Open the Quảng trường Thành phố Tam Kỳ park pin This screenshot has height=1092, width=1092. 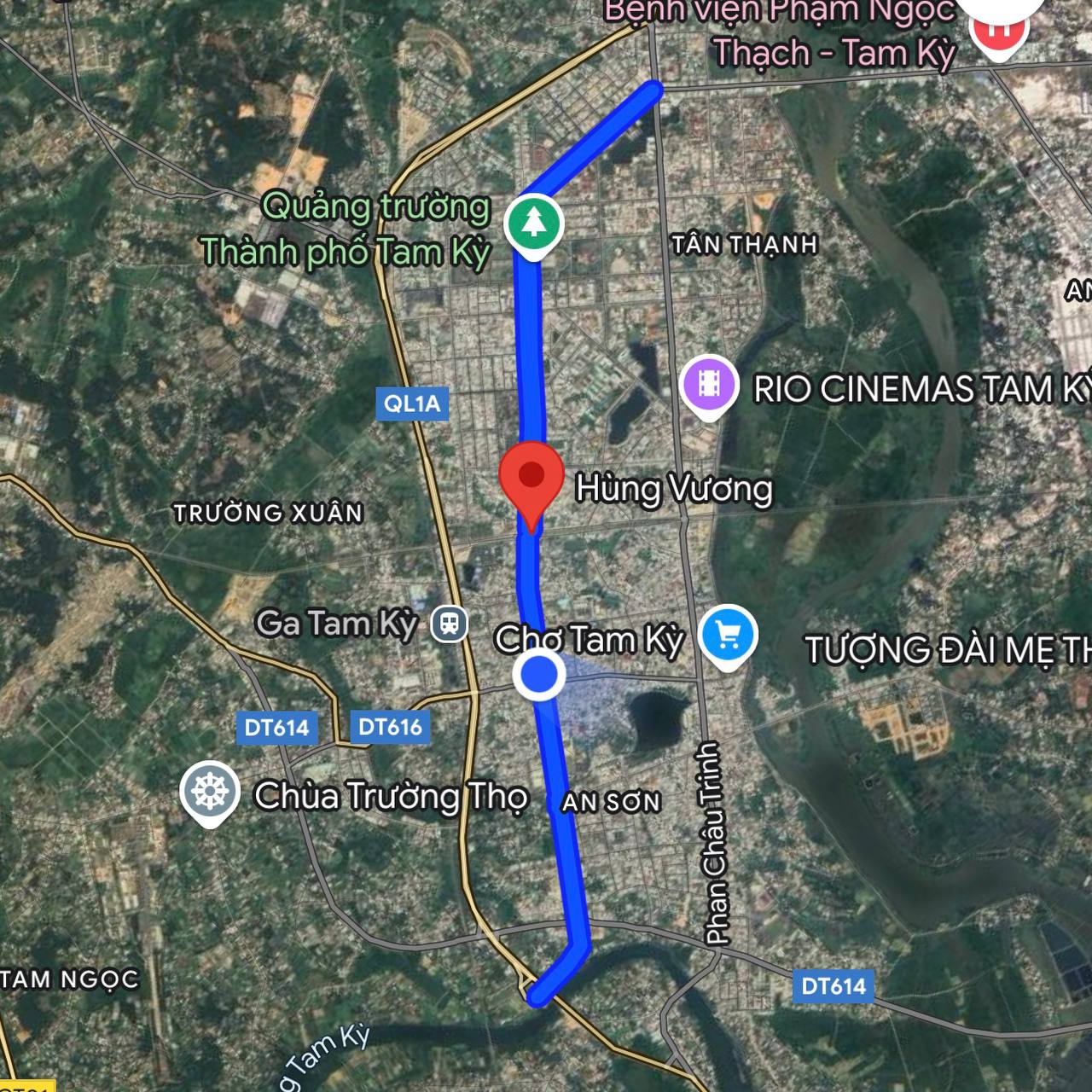click(533, 224)
